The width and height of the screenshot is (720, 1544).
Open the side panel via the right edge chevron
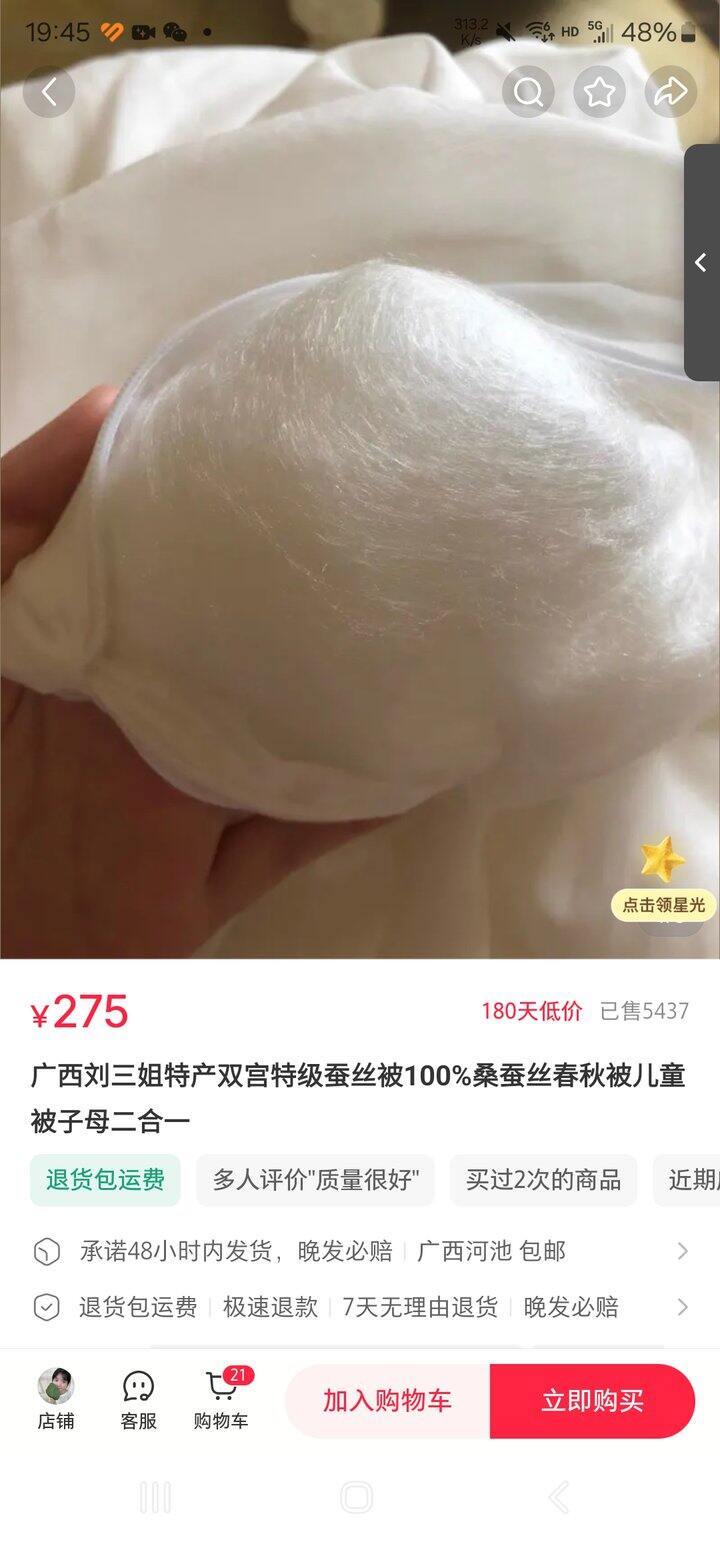699,263
